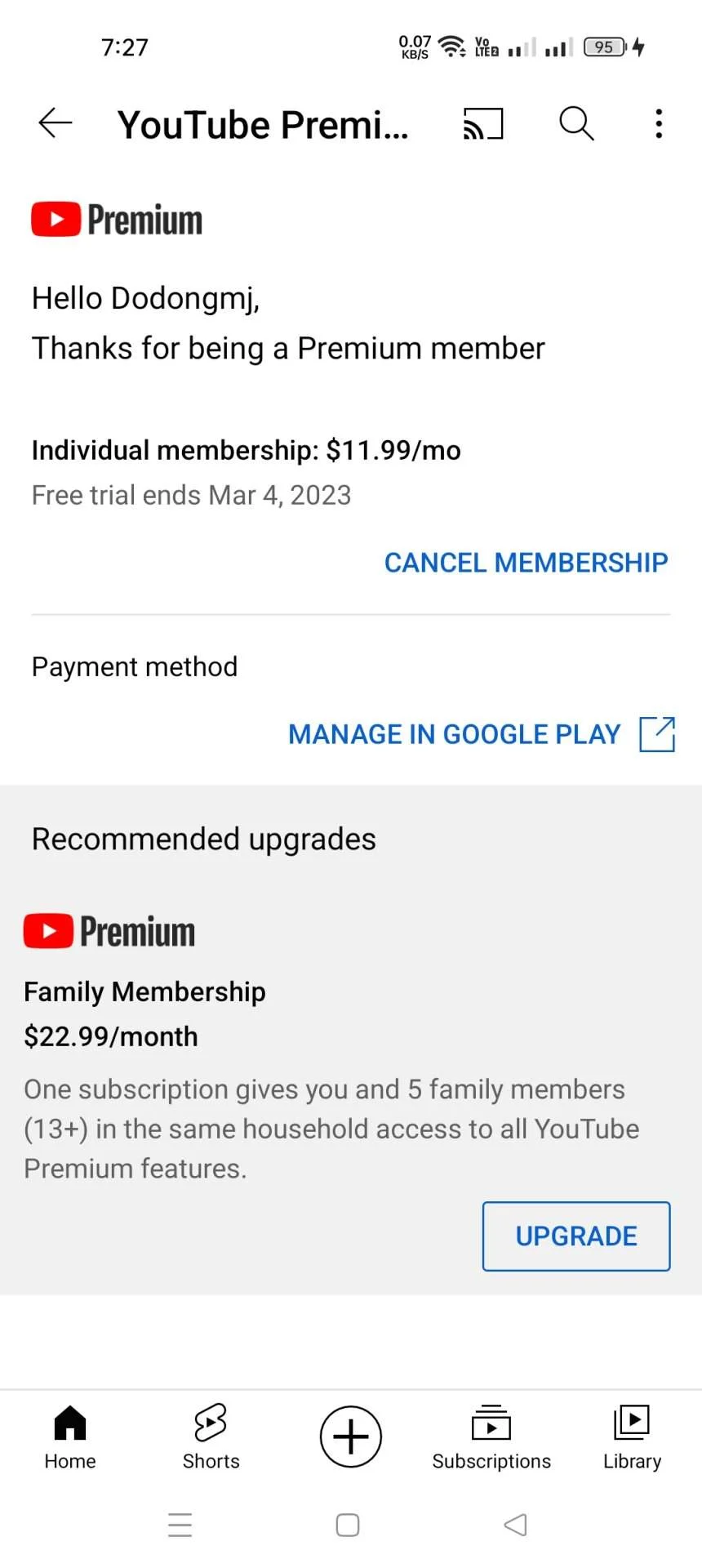Screen dimensions: 702x1568
Task: Open the three-dot overflow menu
Action: click(x=659, y=123)
